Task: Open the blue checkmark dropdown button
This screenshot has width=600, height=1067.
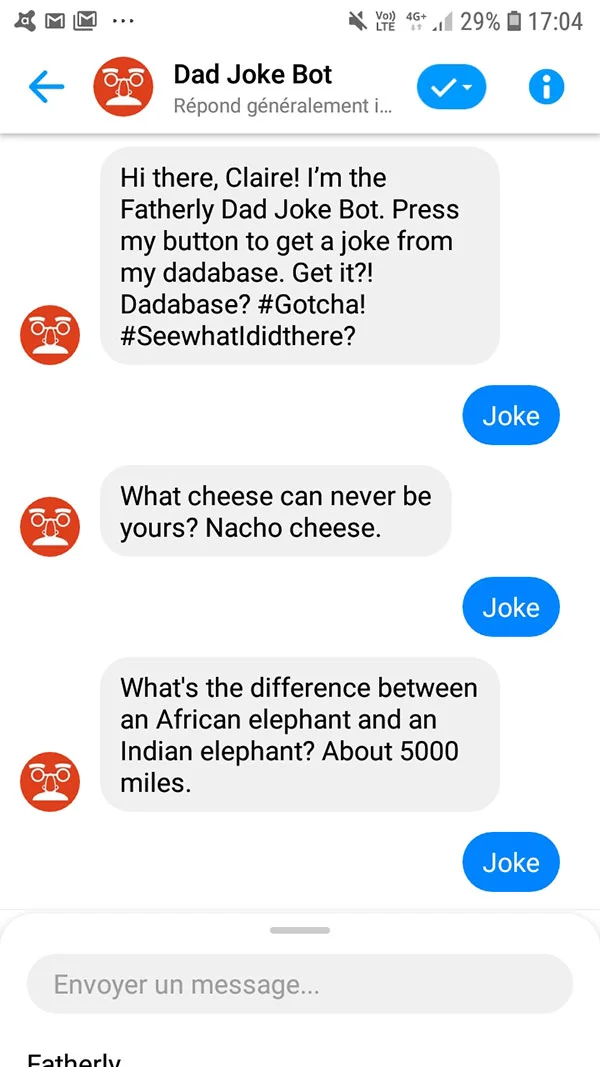Action: 451,88
